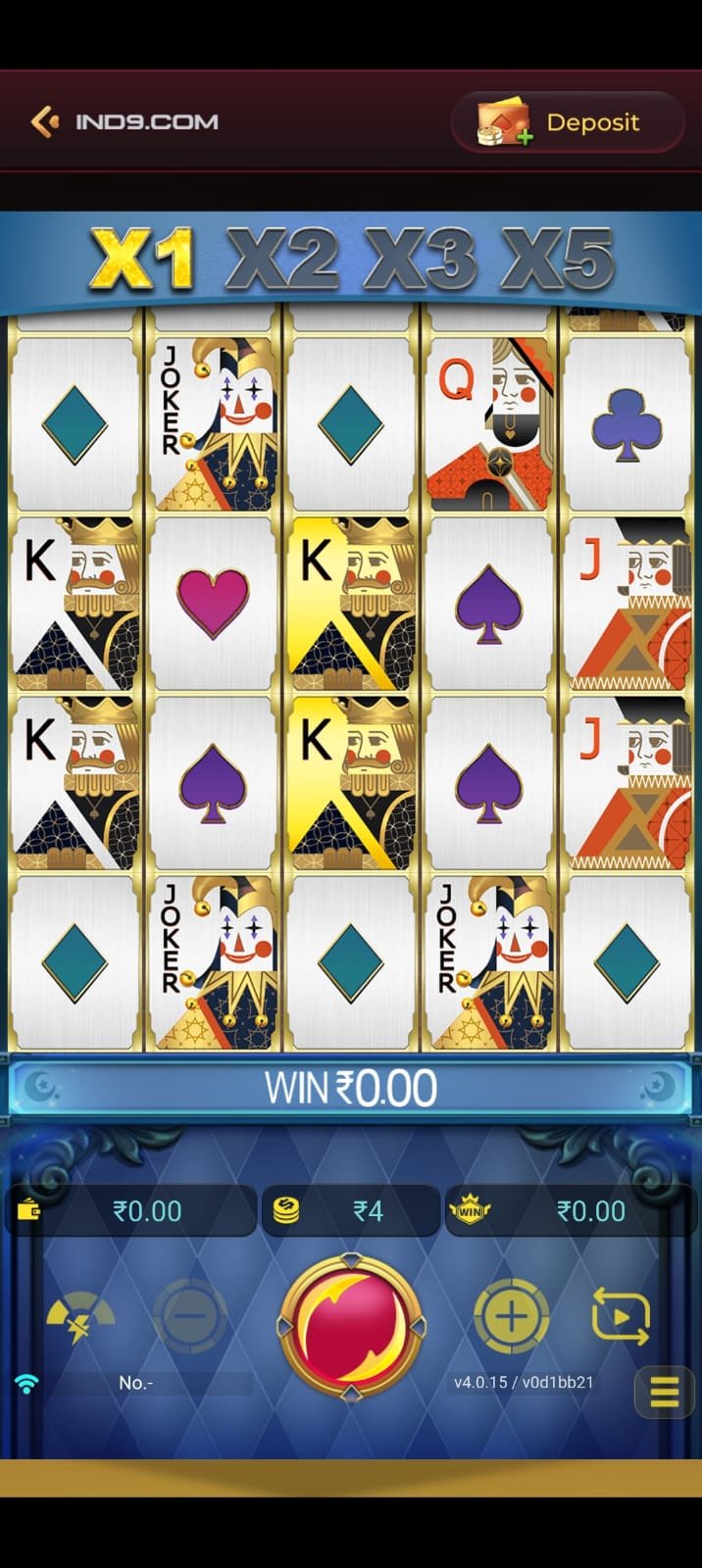Go back using the IND9.COM arrow

(44, 122)
